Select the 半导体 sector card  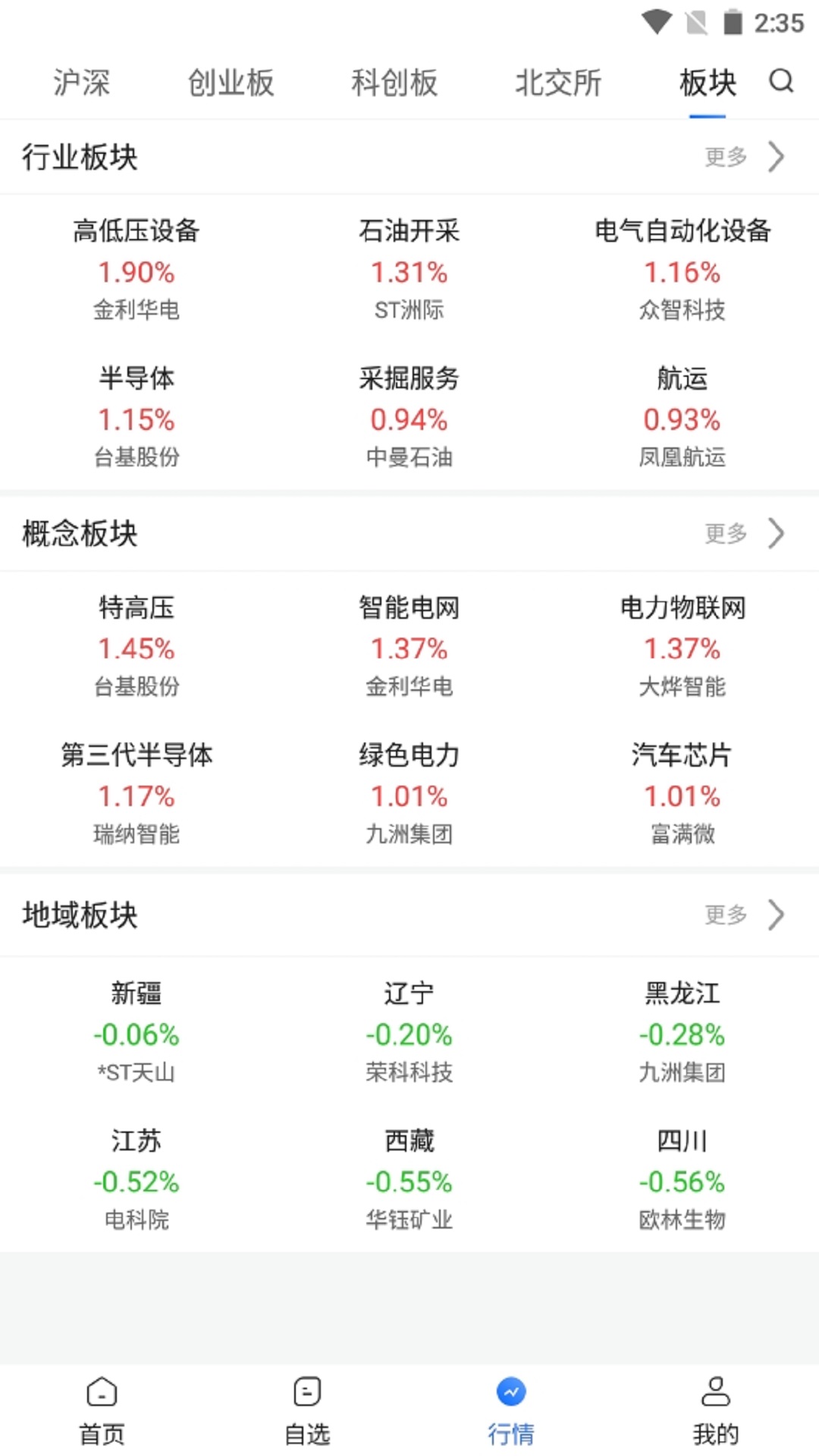tap(136, 416)
